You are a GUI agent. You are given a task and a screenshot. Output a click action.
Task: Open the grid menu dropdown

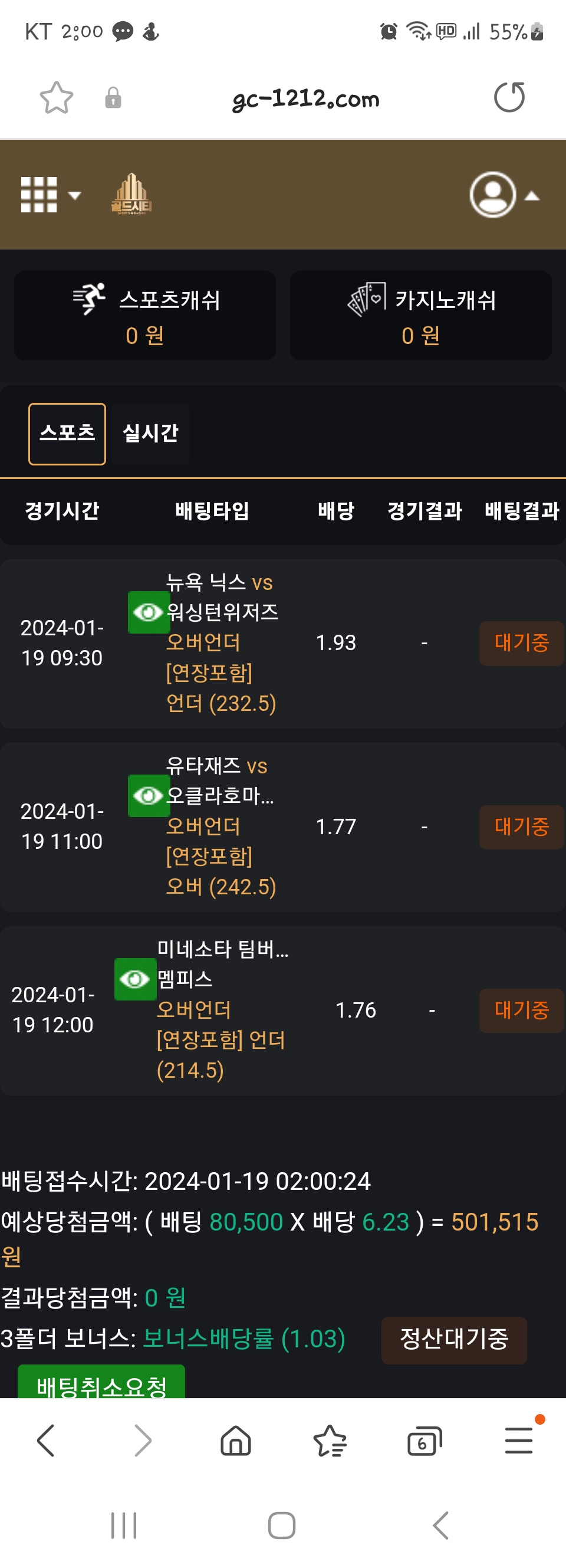click(50, 195)
